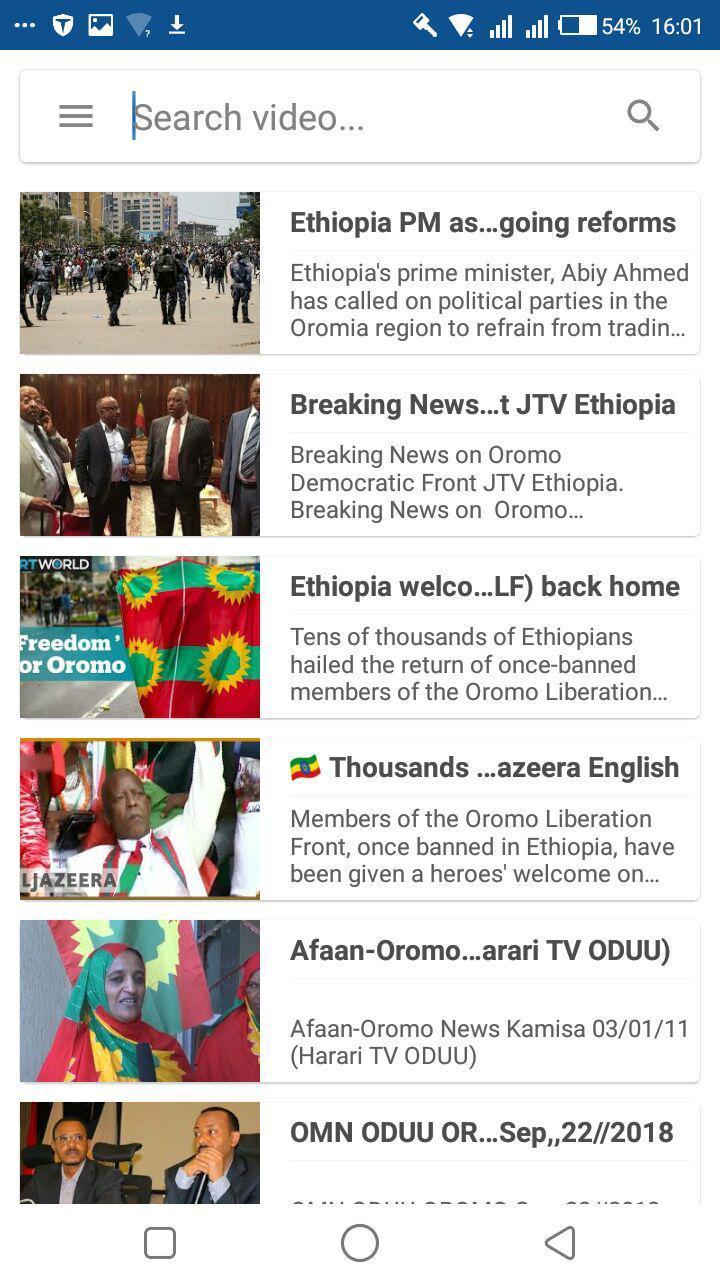Image resolution: width=720 pixels, height=1280 pixels.
Task: Go back using system navigation
Action: coord(560,1243)
